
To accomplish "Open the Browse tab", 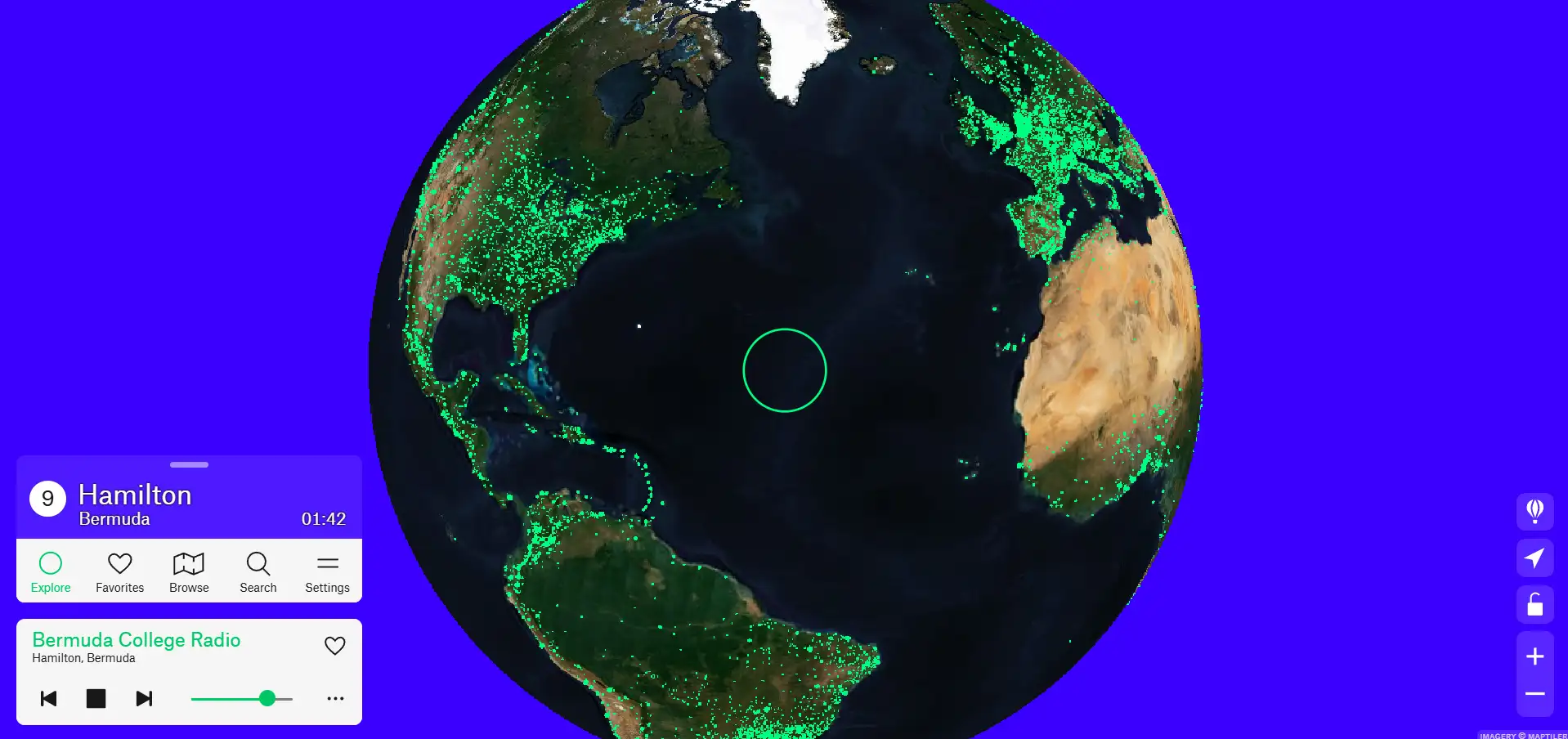I will click(x=189, y=571).
